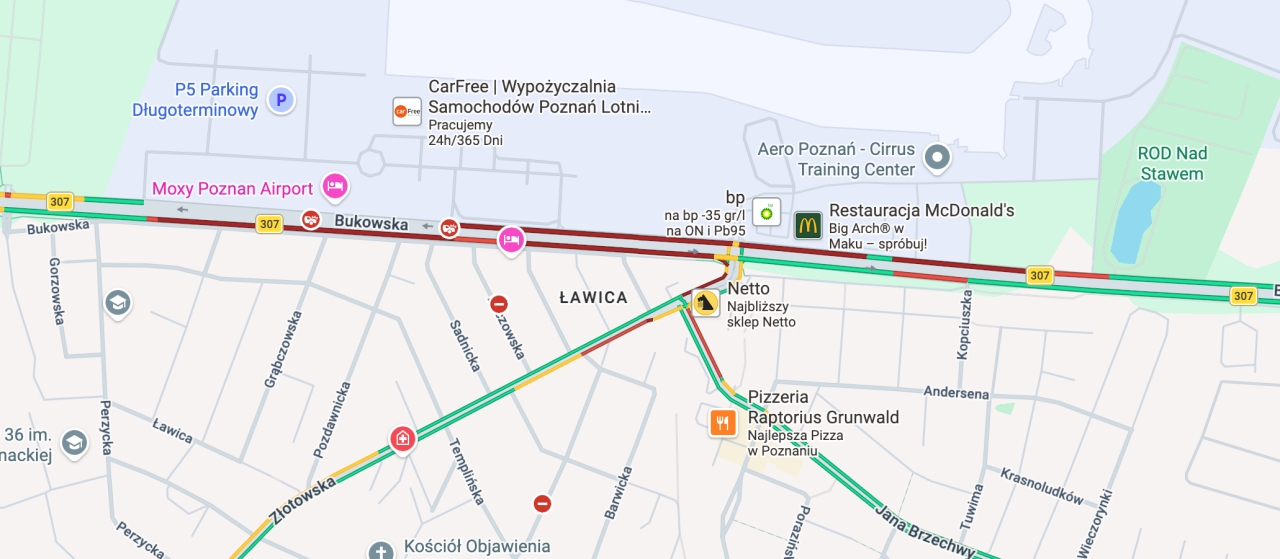Image resolution: width=1280 pixels, height=559 pixels.
Task: Tap the Kościół Objawienia church marker
Action: 381,551
